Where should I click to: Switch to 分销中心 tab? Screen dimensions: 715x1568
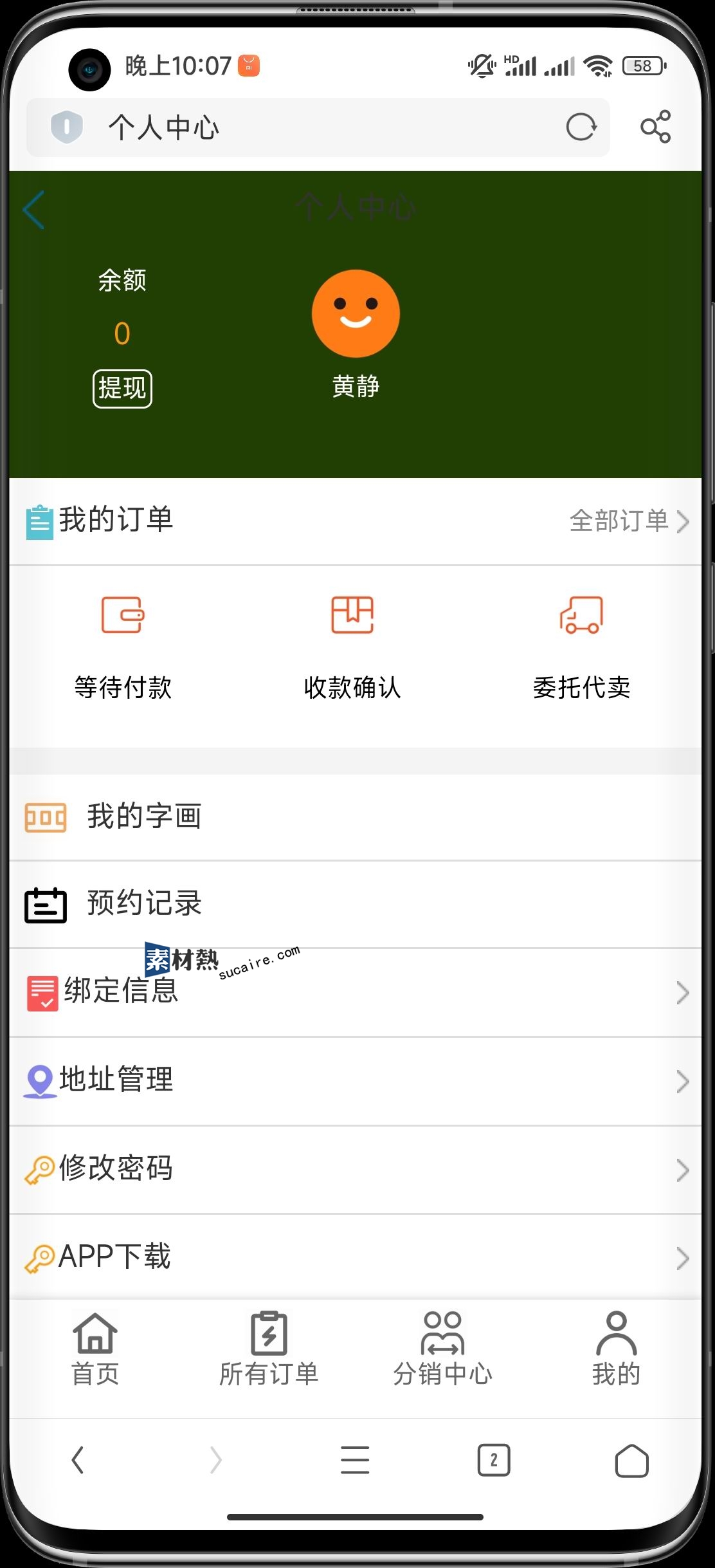click(442, 1349)
